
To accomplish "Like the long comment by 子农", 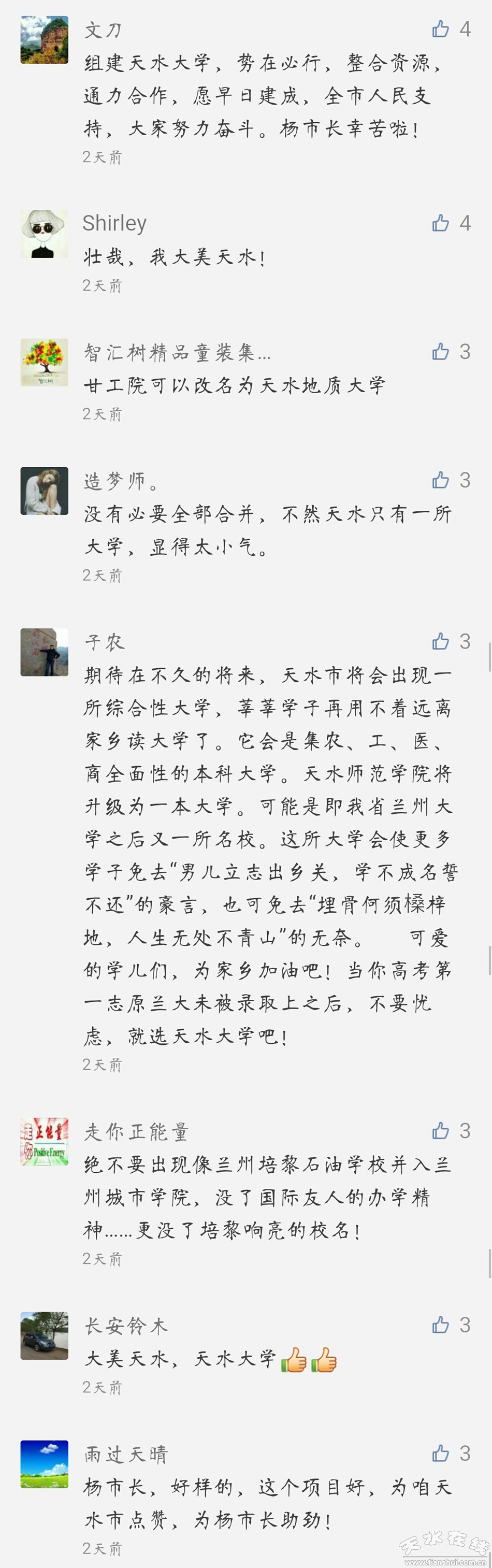I will [440, 641].
